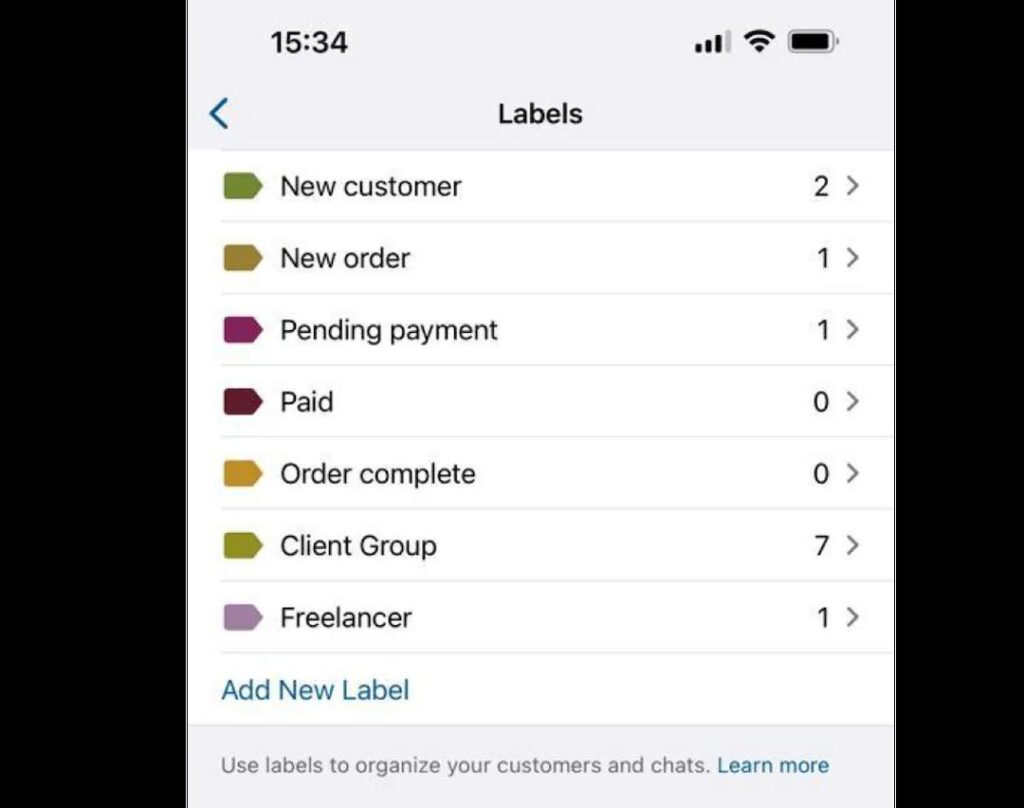
Task: Tap Add New Label
Action: coord(315,690)
